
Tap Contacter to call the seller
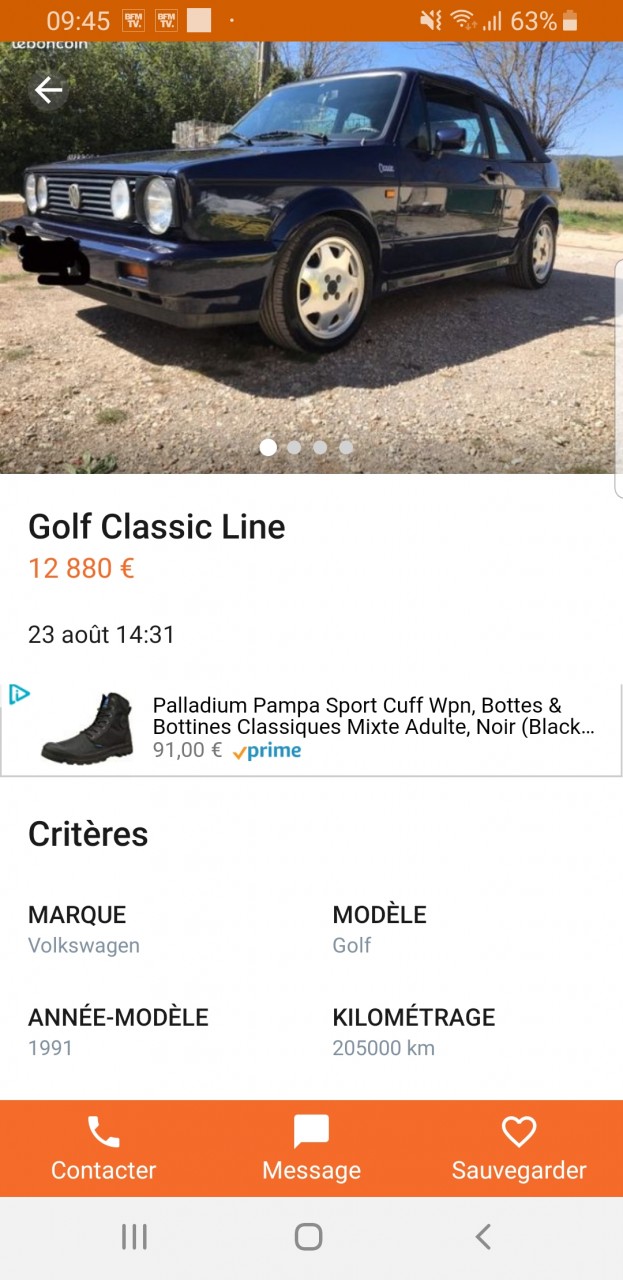click(103, 1148)
